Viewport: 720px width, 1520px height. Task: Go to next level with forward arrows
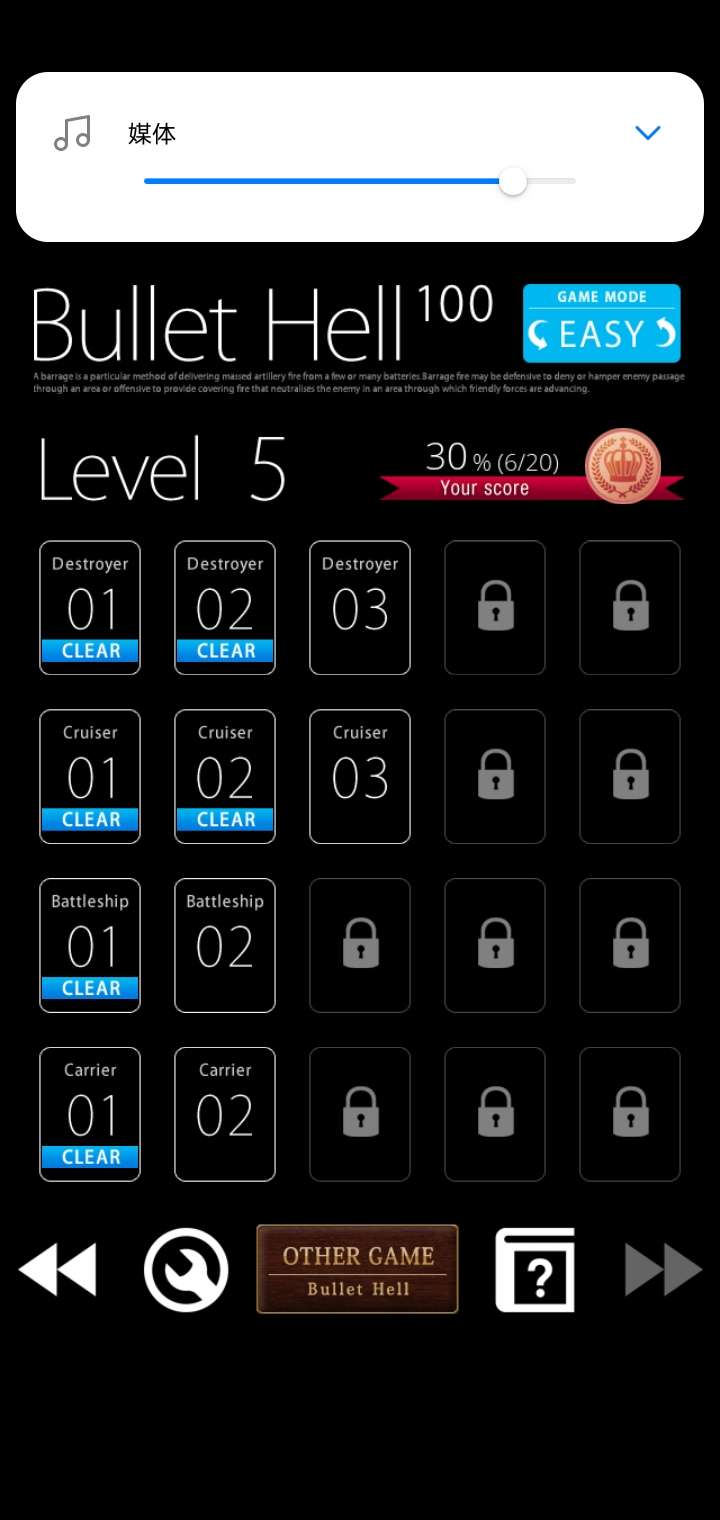pyautogui.click(x=663, y=1270)
